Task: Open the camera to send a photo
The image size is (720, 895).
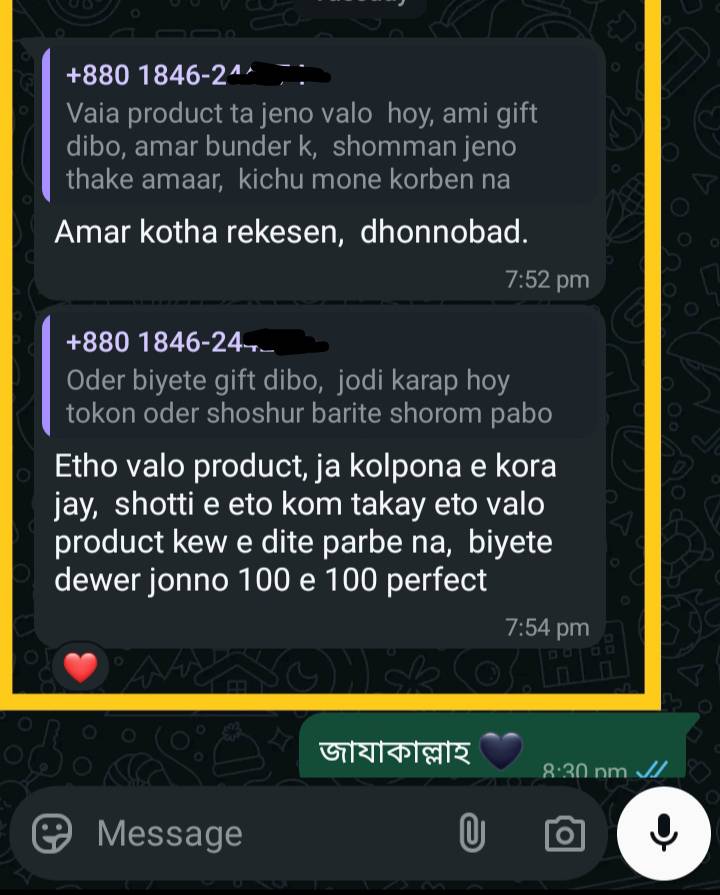Action: click(564, 833)
